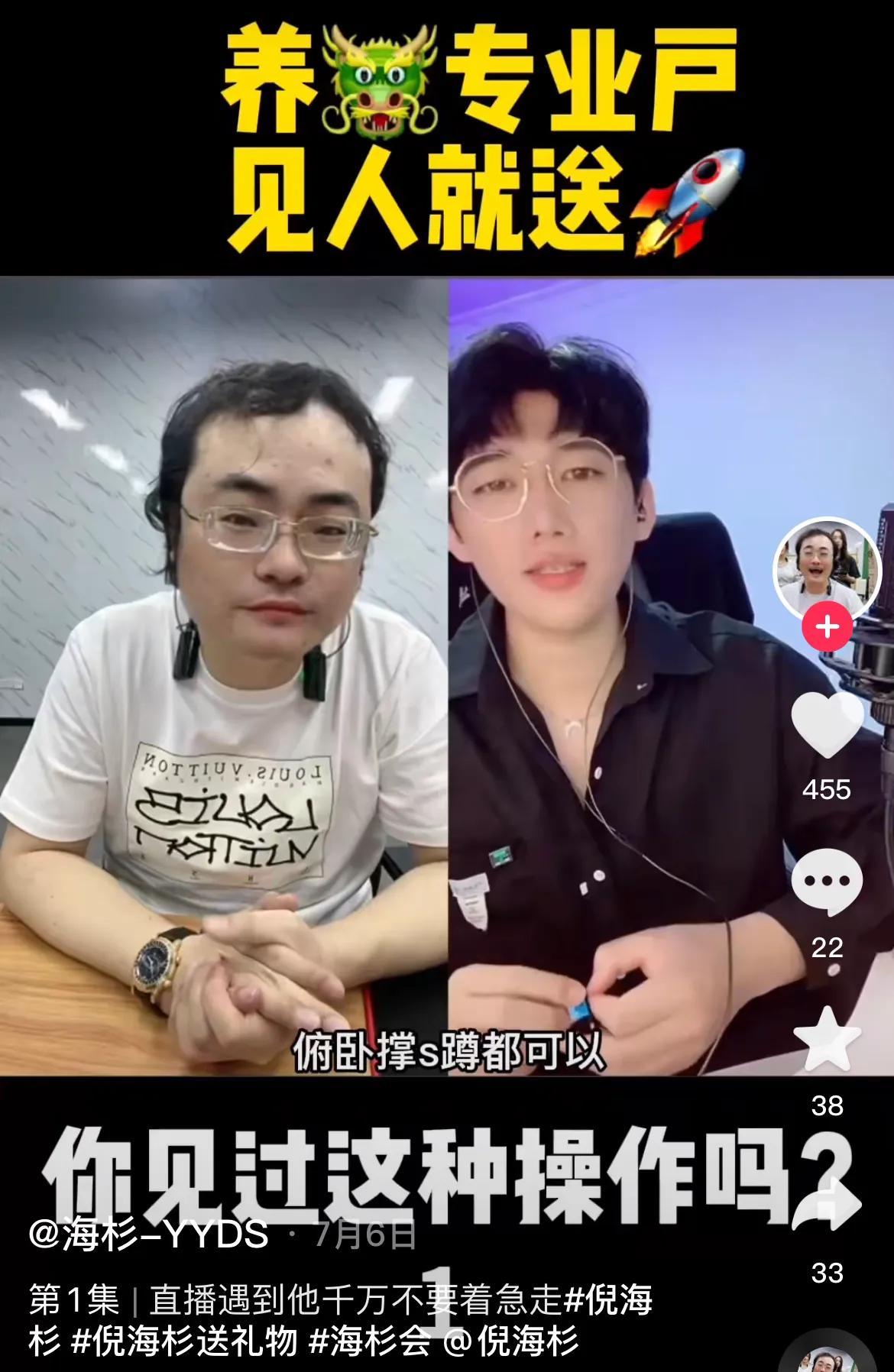Image resolution: width=894 pixels, height=1372 pixels.
Task: Open the comments with 22 replies
Action: [x=827, y=882]
